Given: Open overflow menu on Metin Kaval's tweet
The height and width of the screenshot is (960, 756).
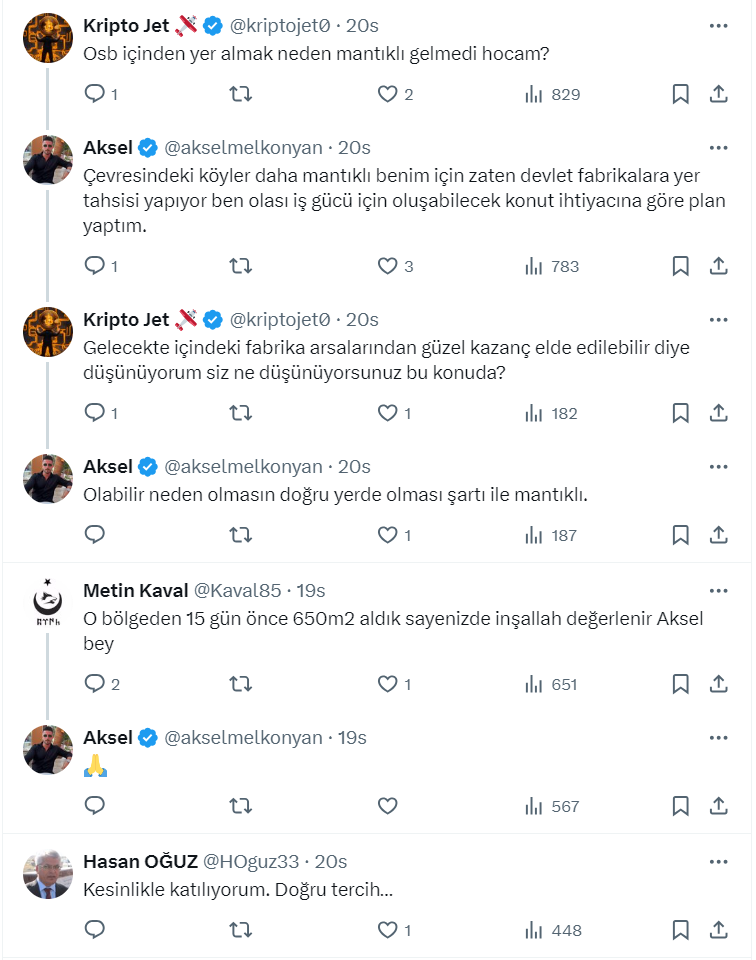Looking at the screenshot, I should [718, 590].
